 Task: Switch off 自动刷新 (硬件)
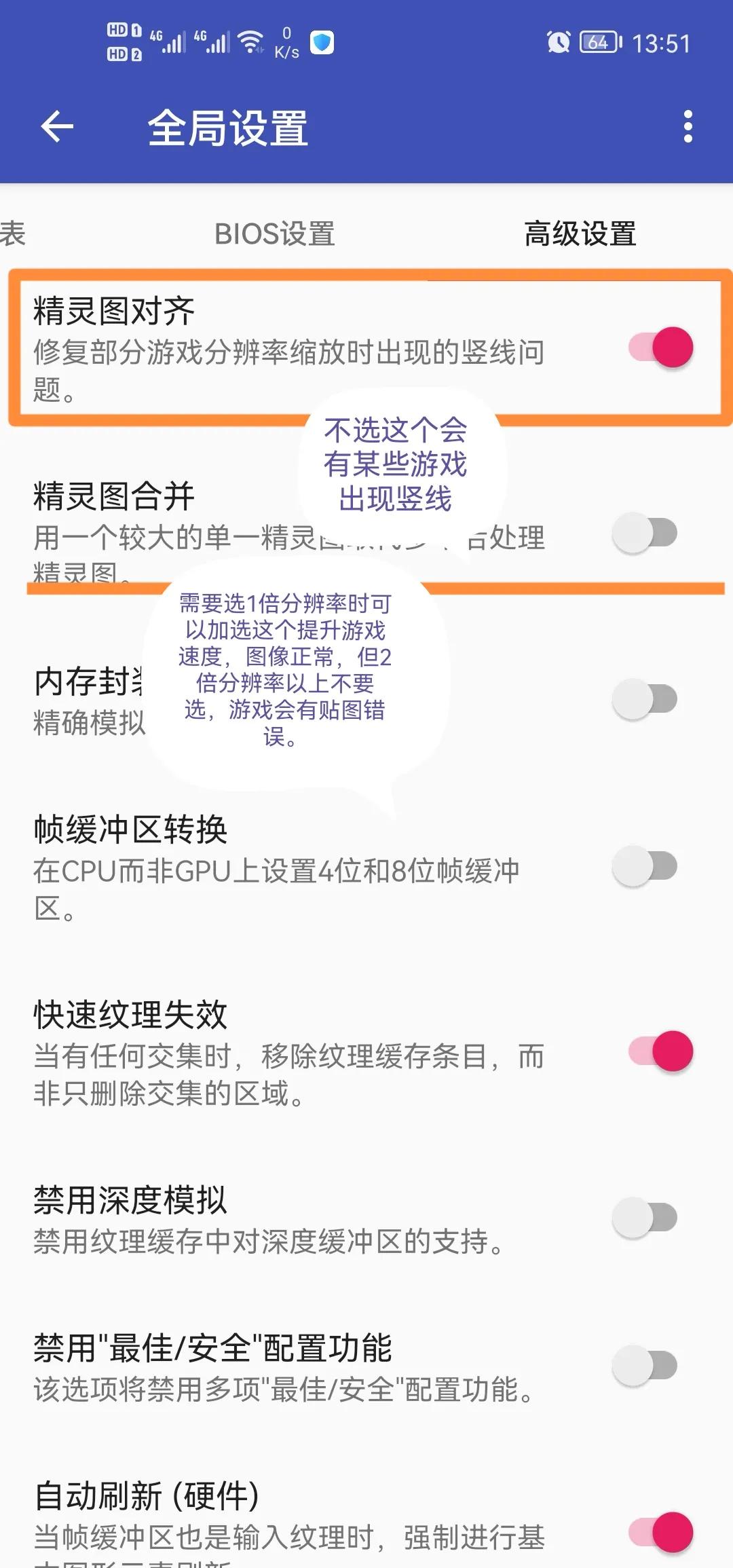pyautogui.click(x=660, y=1532)
